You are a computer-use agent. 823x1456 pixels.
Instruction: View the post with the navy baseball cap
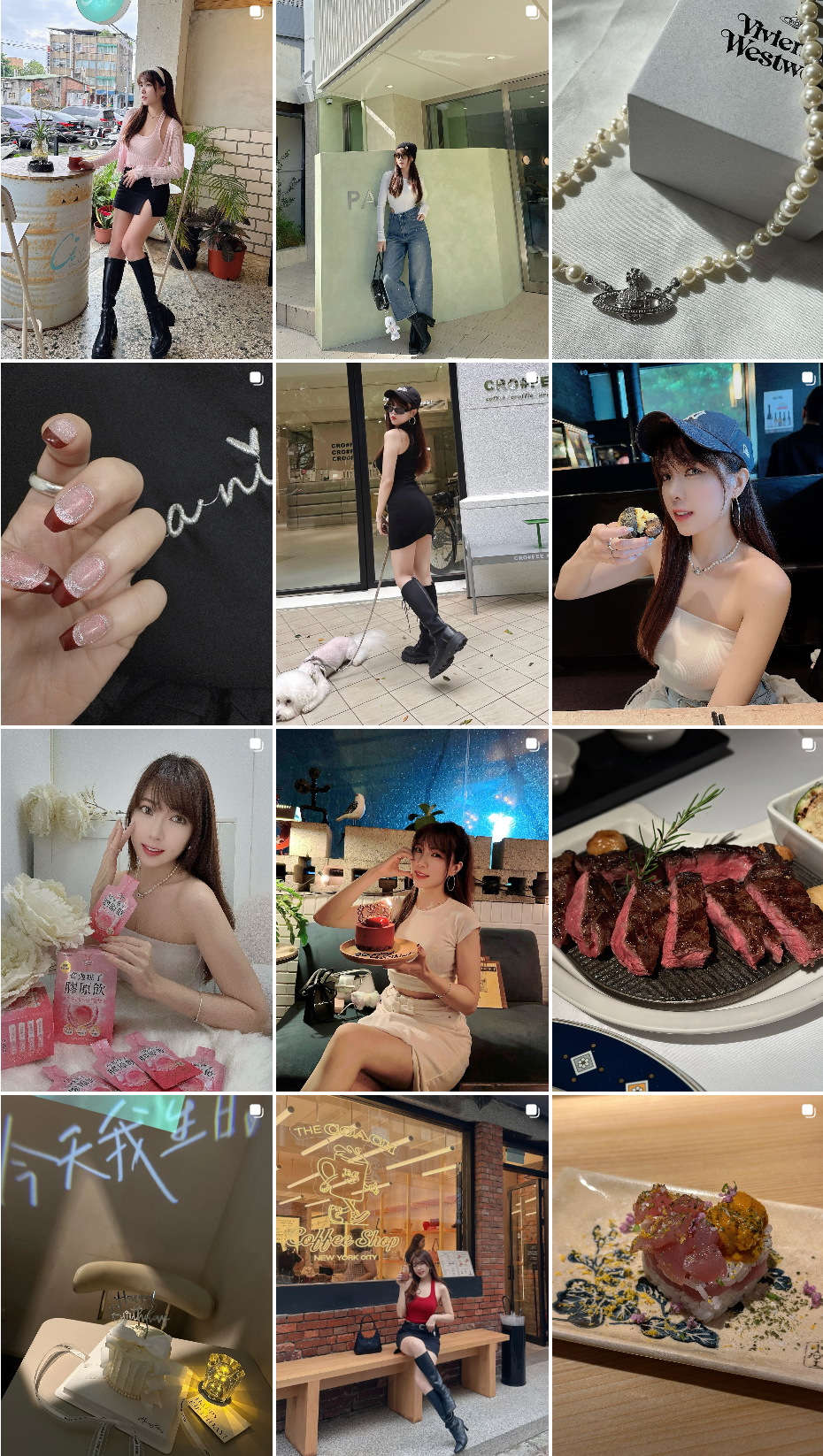[x=688, y=543]
